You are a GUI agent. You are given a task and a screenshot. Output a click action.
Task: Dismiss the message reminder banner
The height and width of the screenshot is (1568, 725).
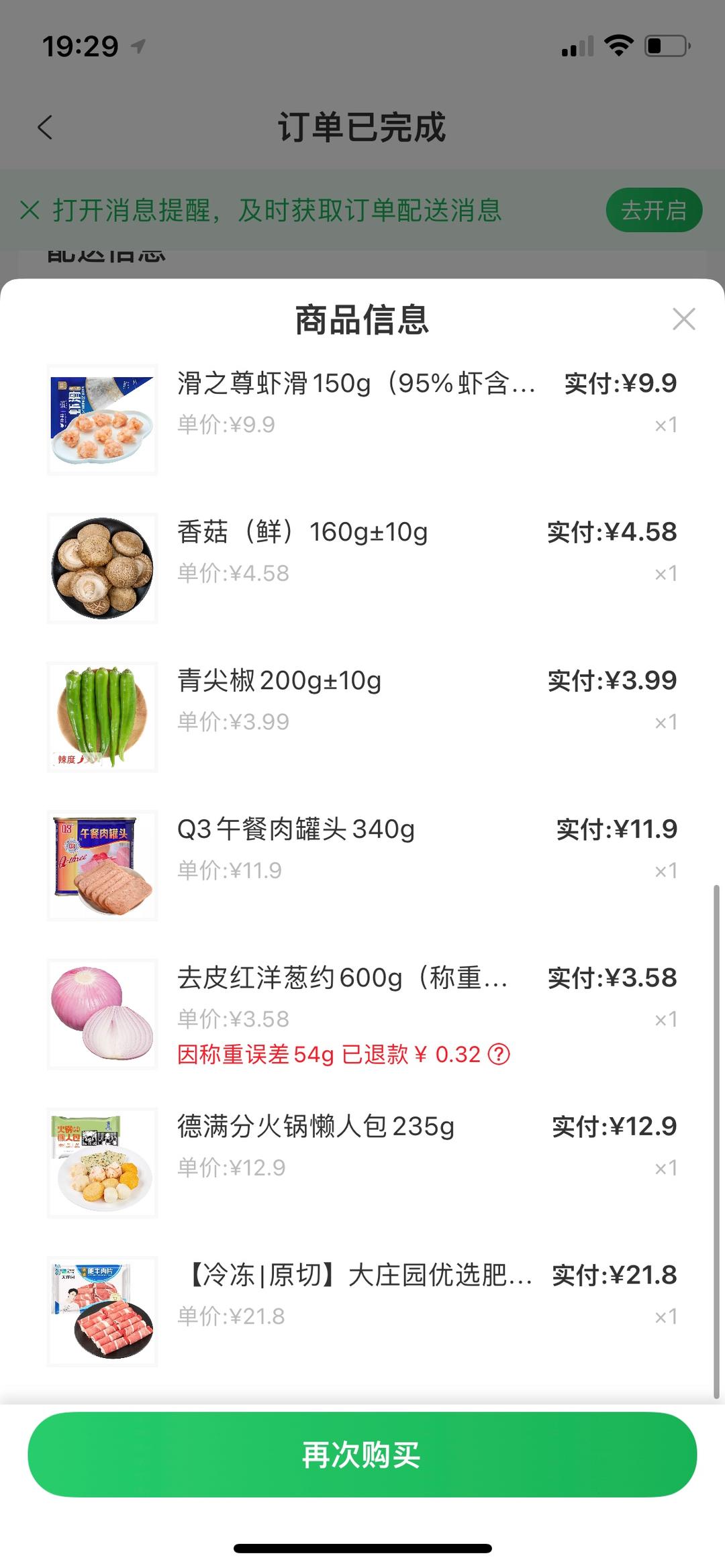30,211
